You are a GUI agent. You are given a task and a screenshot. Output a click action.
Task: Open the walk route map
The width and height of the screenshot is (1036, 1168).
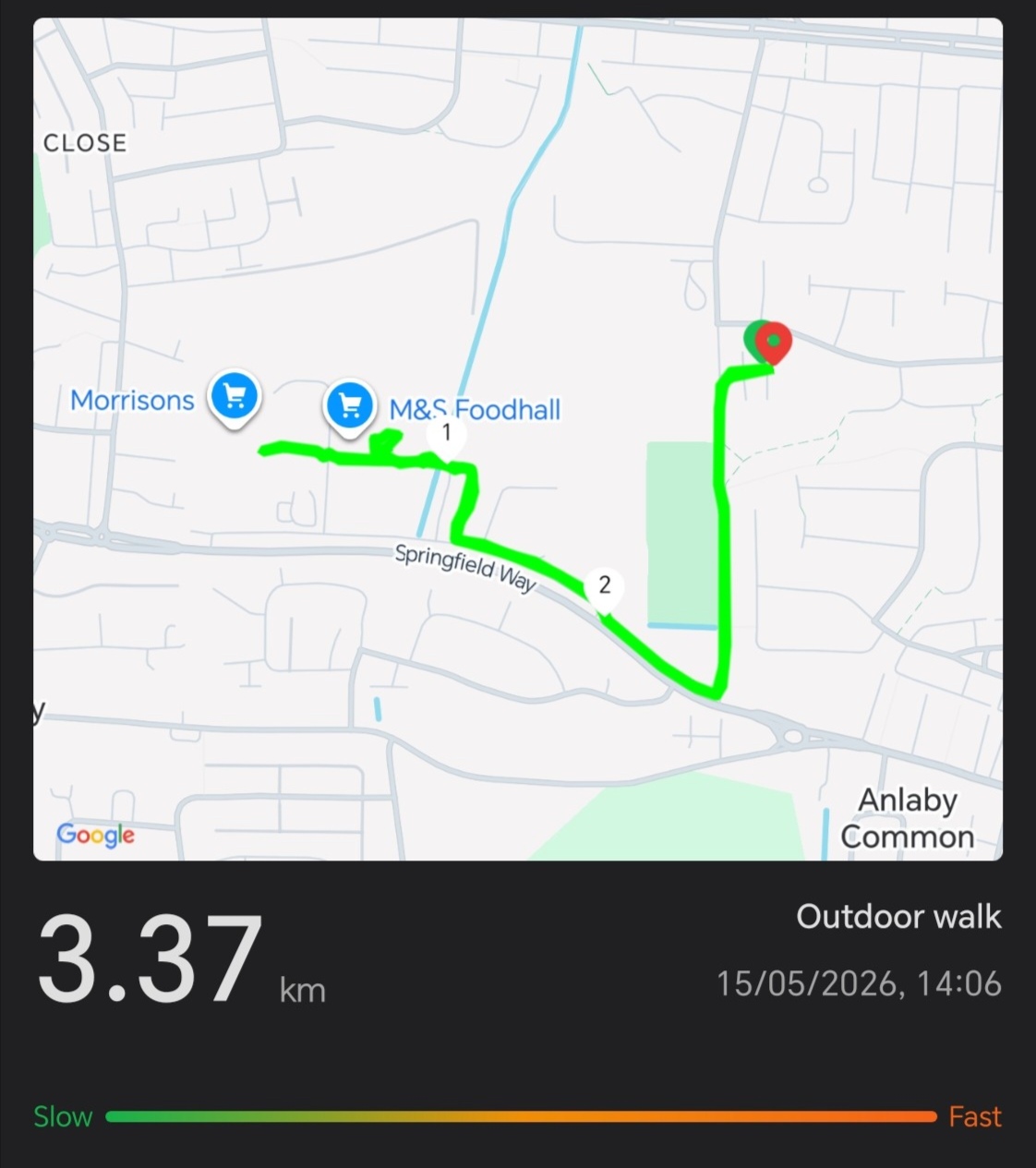point(518,440)
